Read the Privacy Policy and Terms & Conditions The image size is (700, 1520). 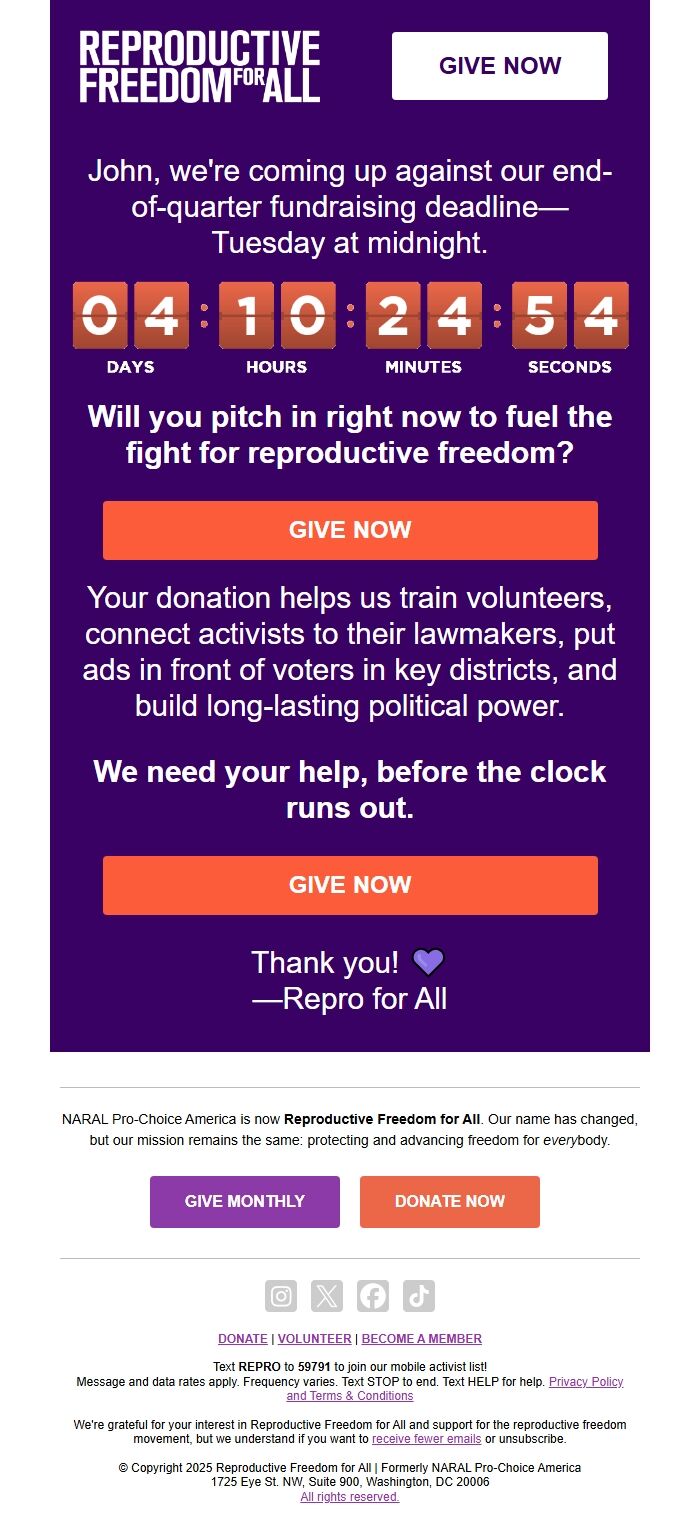[x=585, y=1382]
